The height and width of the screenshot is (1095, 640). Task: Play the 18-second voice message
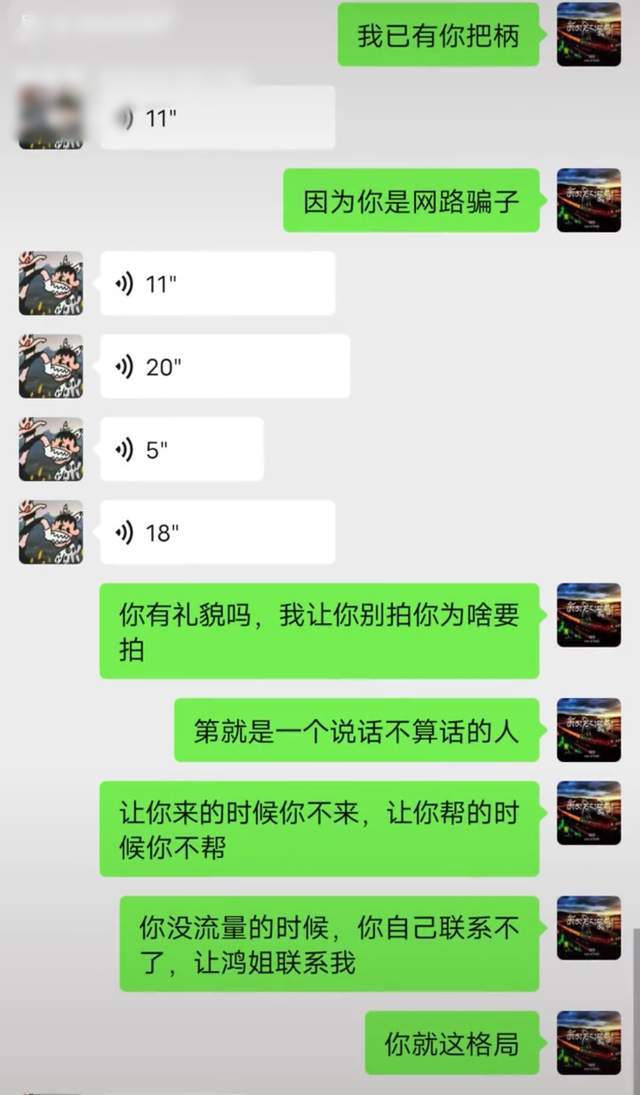(217, 532)
